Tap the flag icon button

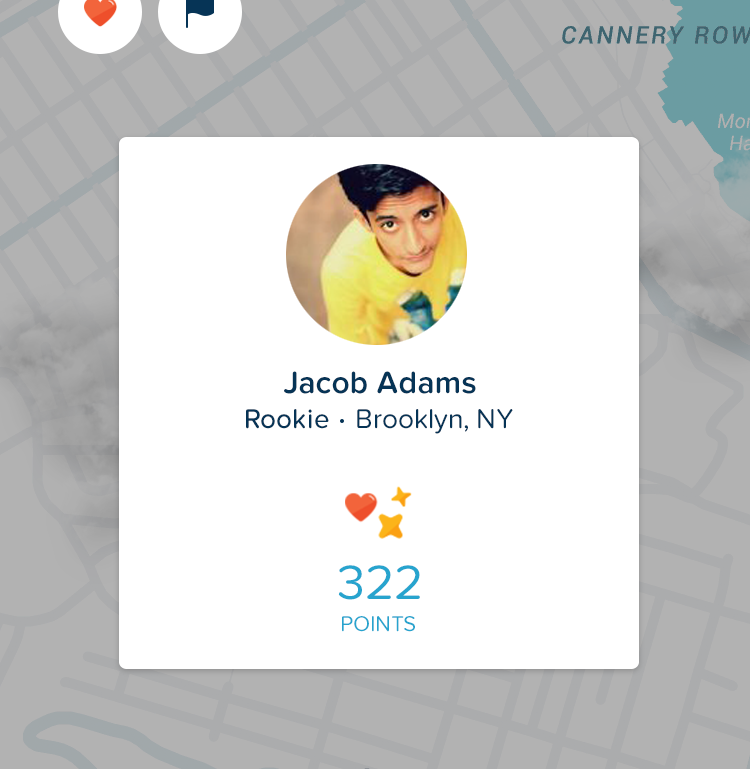200,15
